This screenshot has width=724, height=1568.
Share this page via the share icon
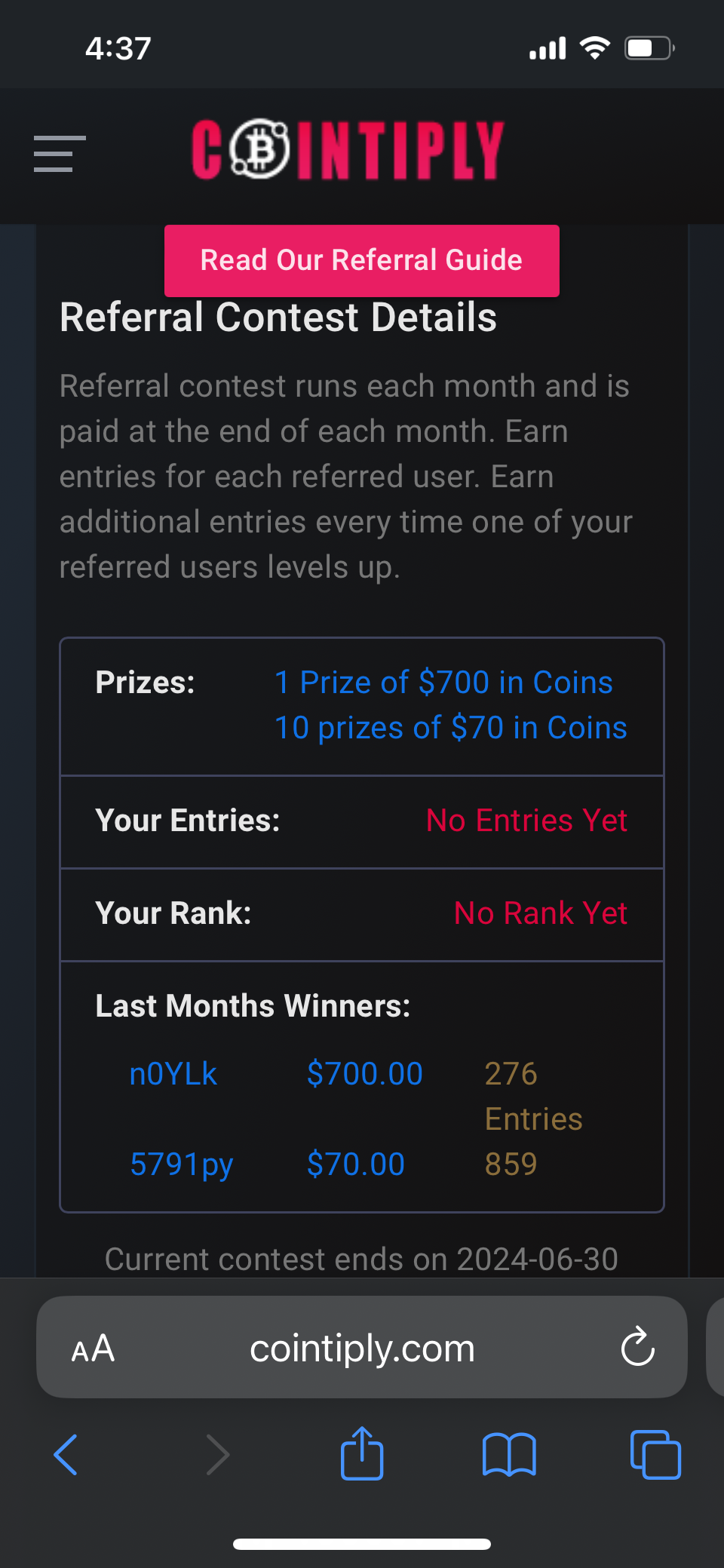(x=362, y=1453)
